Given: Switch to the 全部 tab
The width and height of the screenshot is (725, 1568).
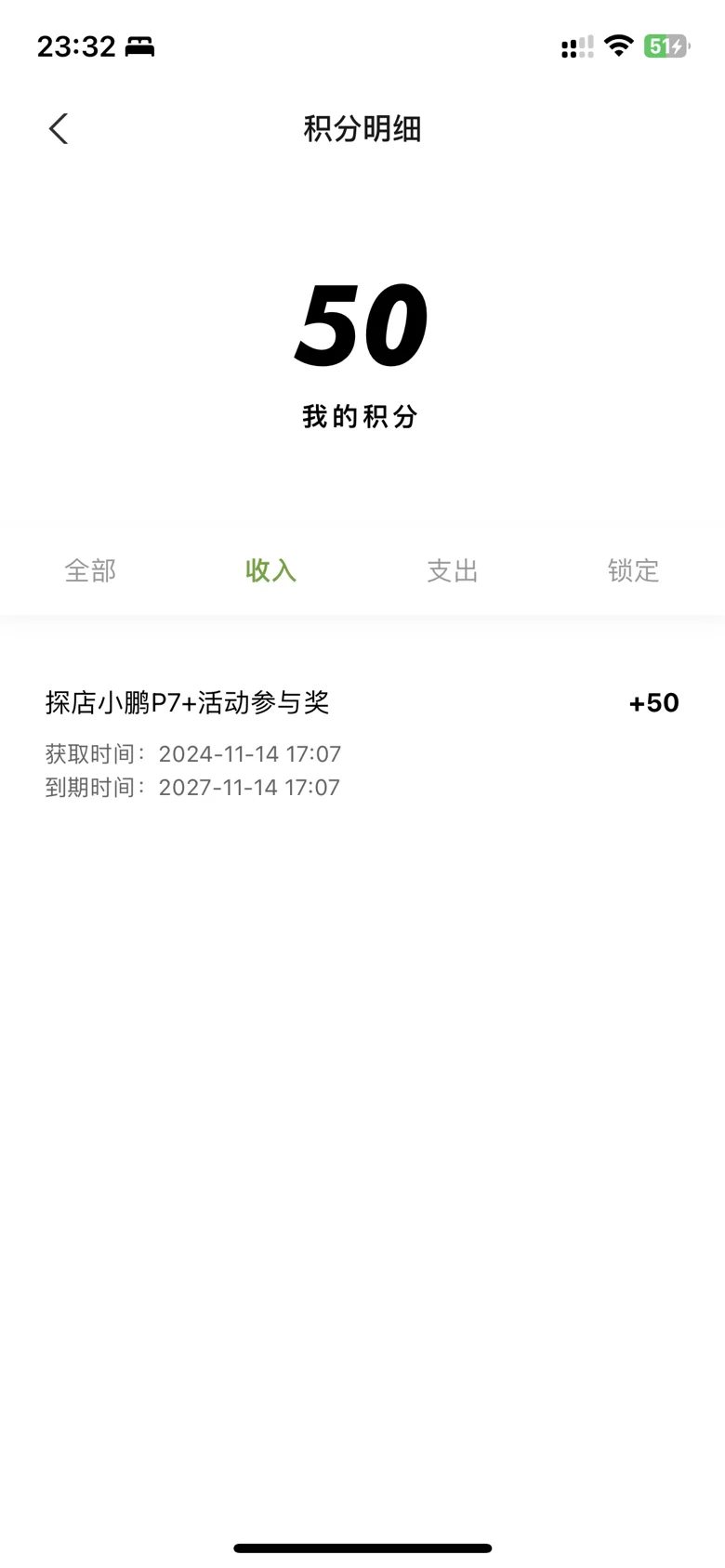Looking at the screenshot, I should [x=90, y=570].
